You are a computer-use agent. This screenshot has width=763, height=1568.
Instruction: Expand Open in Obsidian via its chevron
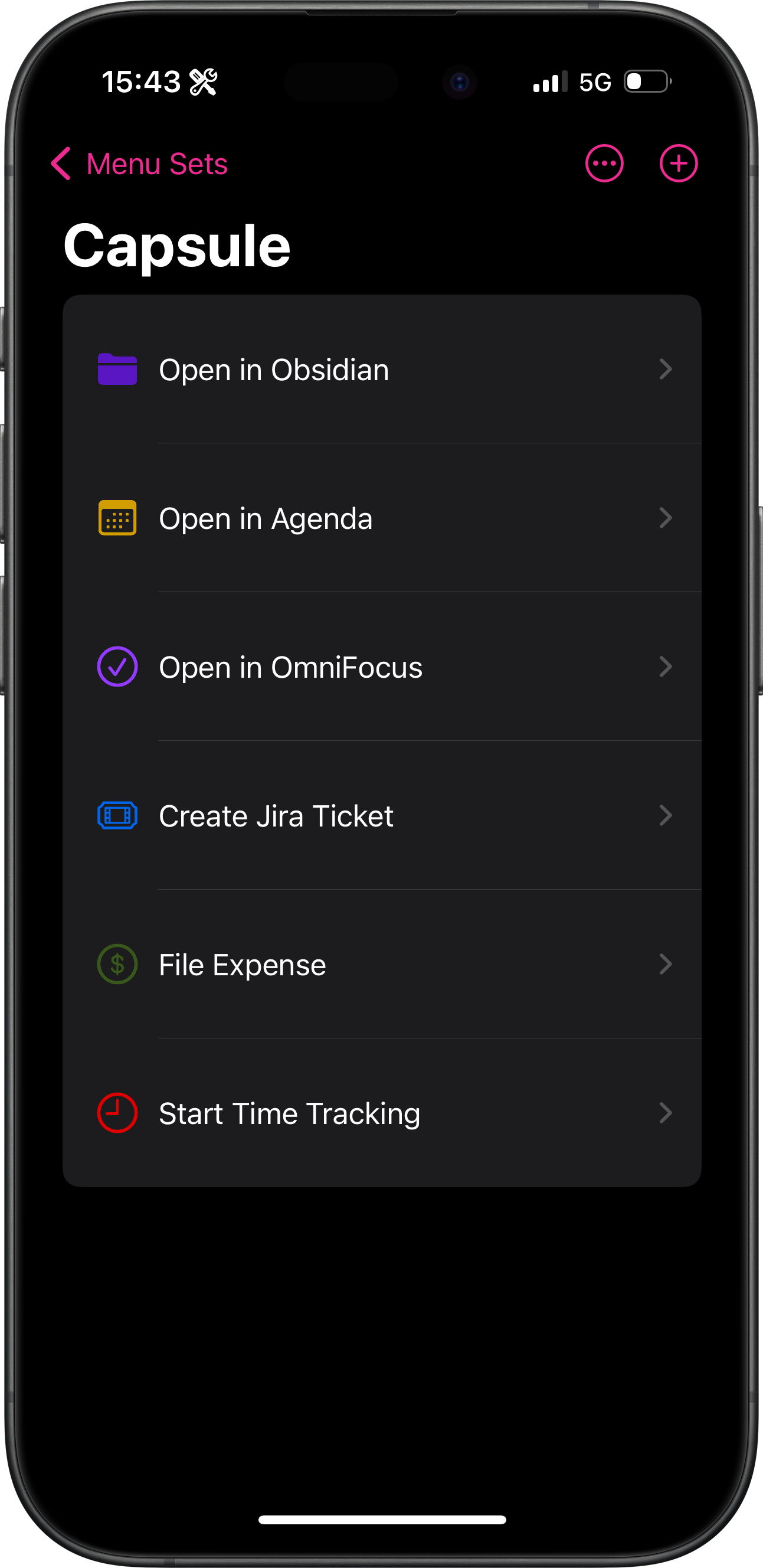pyautogui.click(x=667, y=369)
